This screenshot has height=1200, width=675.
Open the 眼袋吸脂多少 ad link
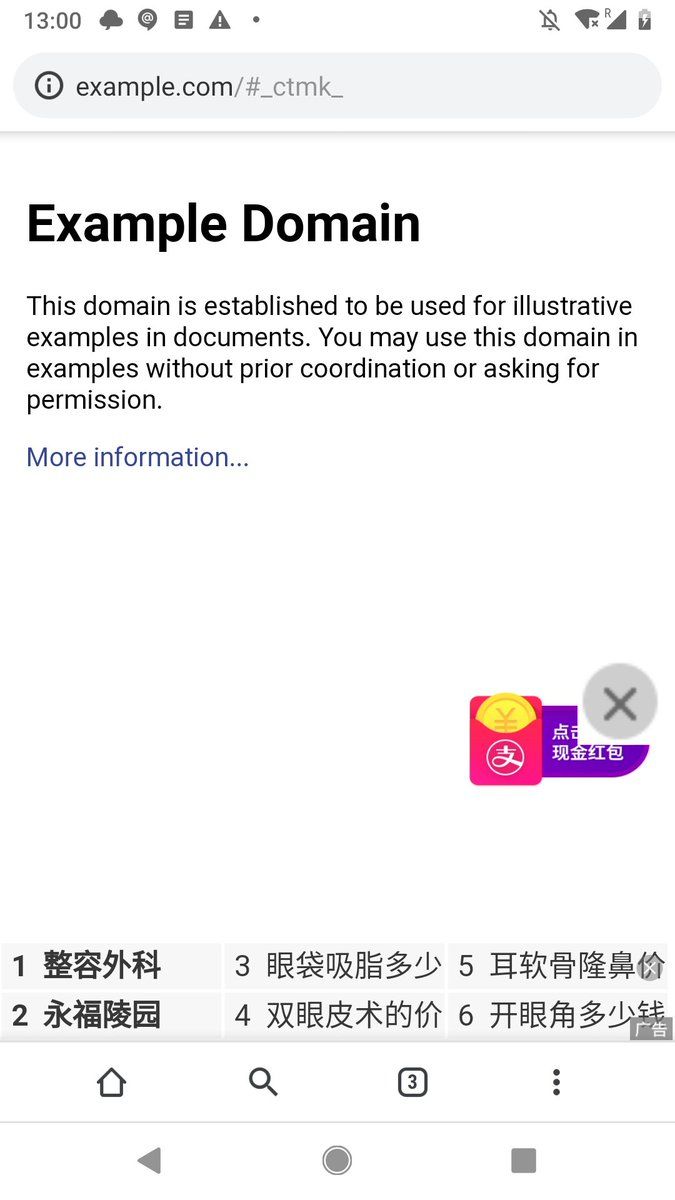(337, 966)
